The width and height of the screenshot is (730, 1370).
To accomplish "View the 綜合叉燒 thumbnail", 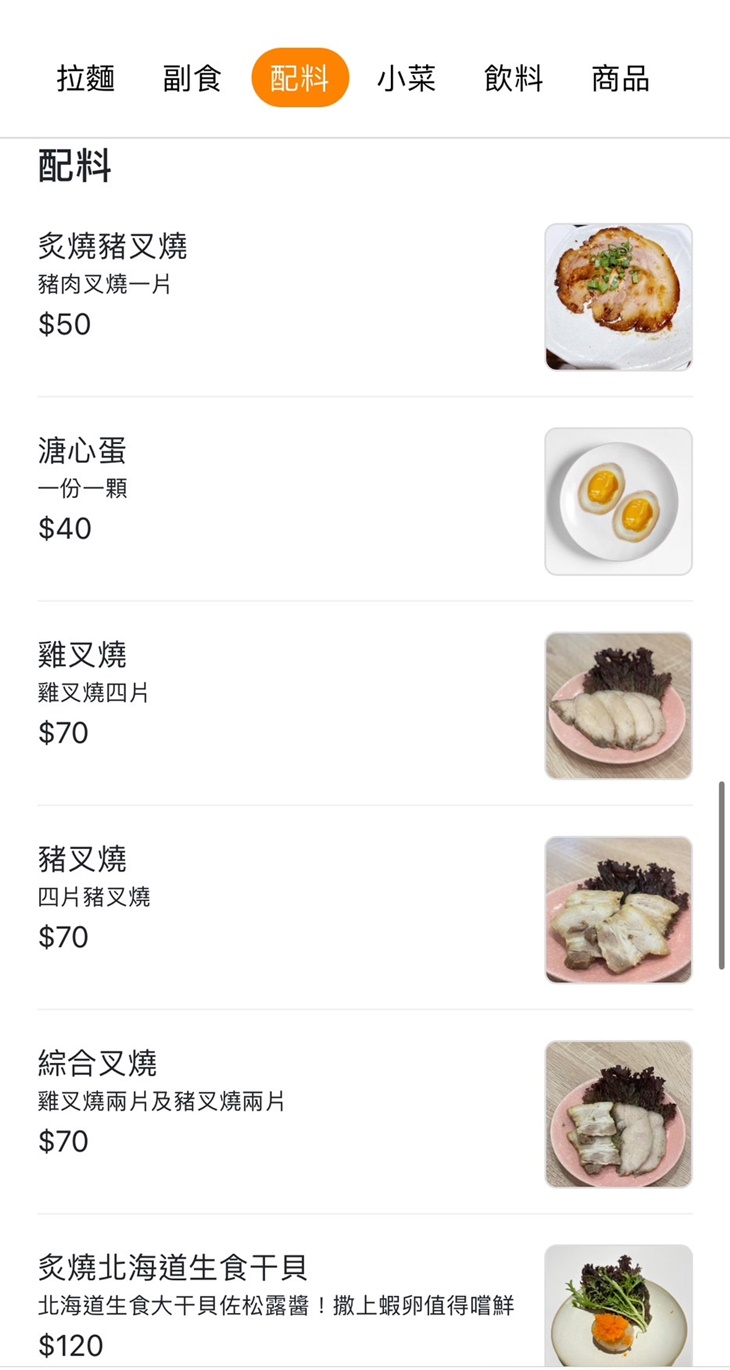I will coord(617,1112).
